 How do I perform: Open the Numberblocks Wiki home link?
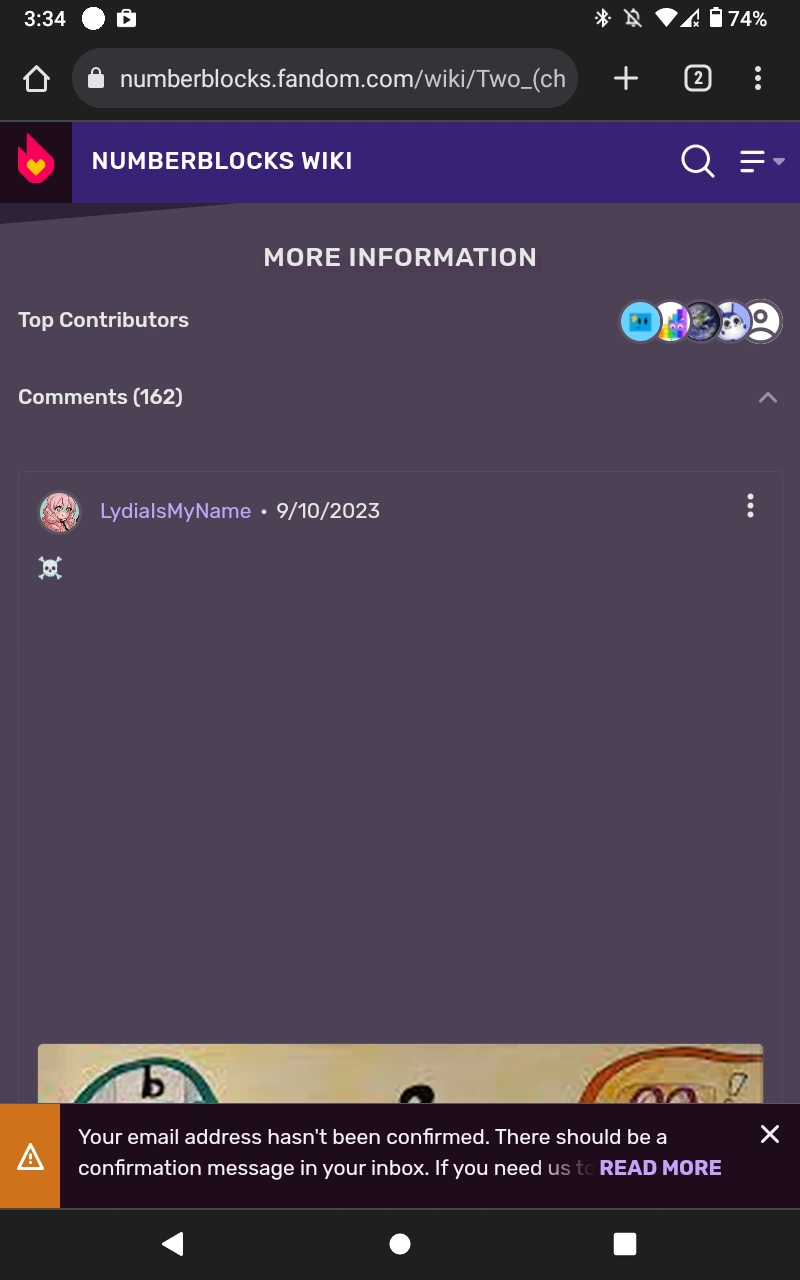pos(222,161)
